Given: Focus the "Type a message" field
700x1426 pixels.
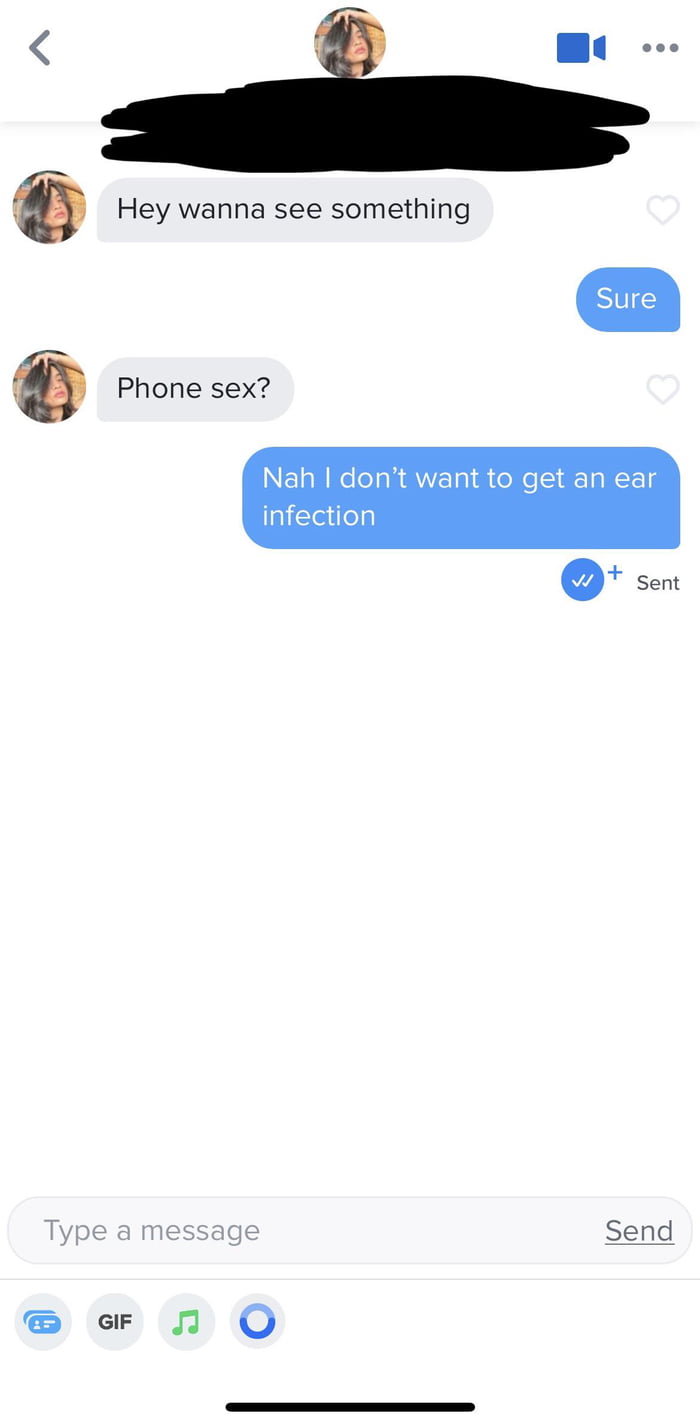Looking at the screenshot, I should point(300,1230).
